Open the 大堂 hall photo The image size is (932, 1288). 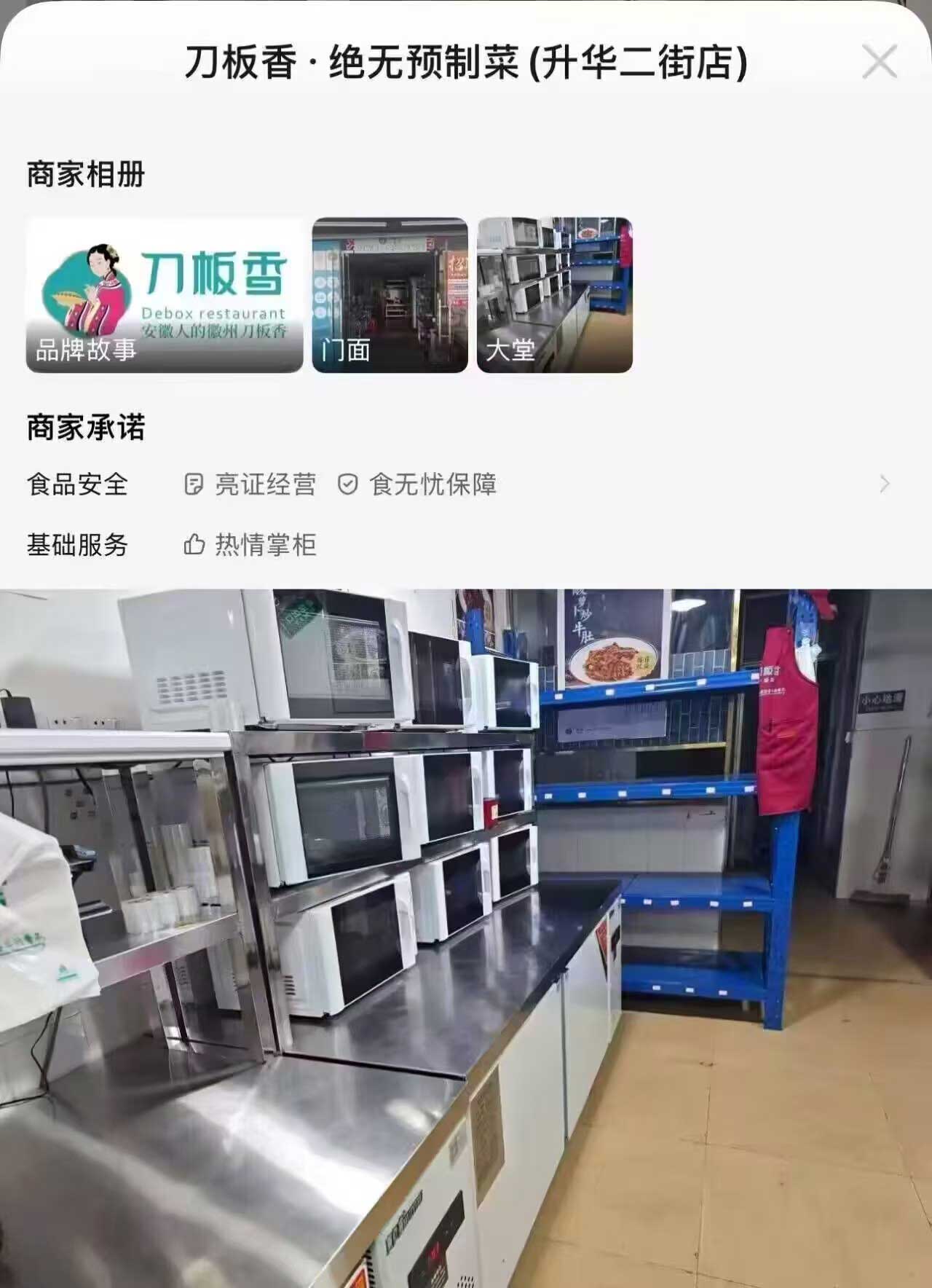554,295
